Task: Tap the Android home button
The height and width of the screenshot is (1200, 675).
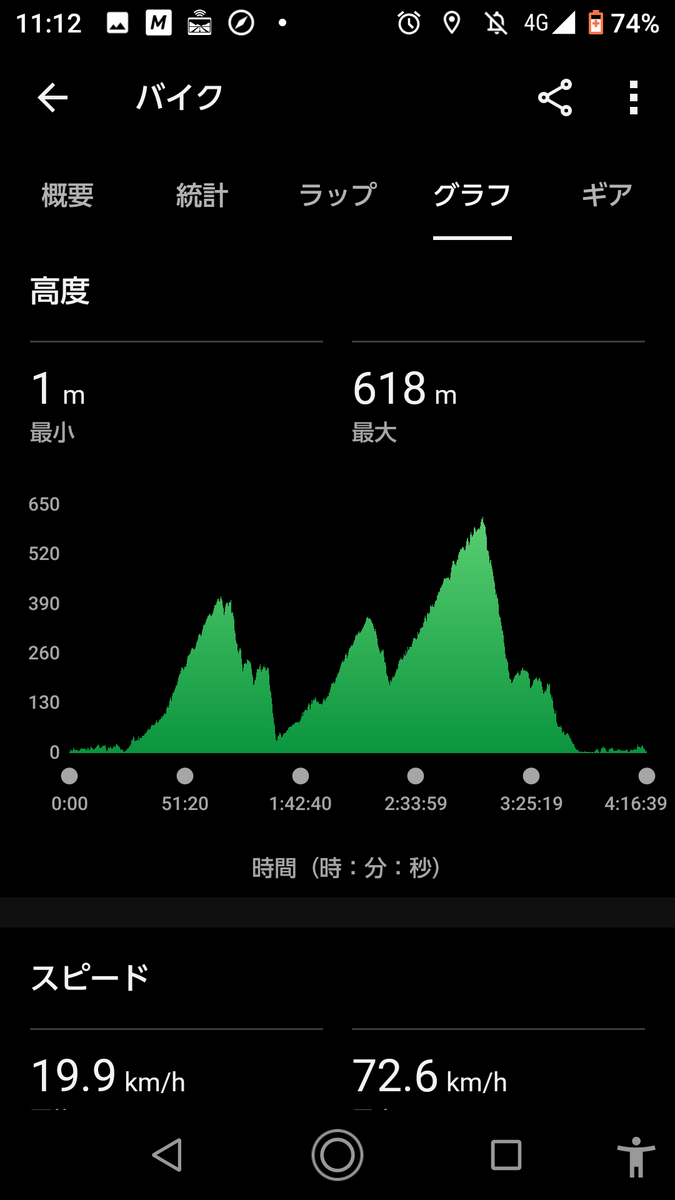Action: click(337, 1155)
